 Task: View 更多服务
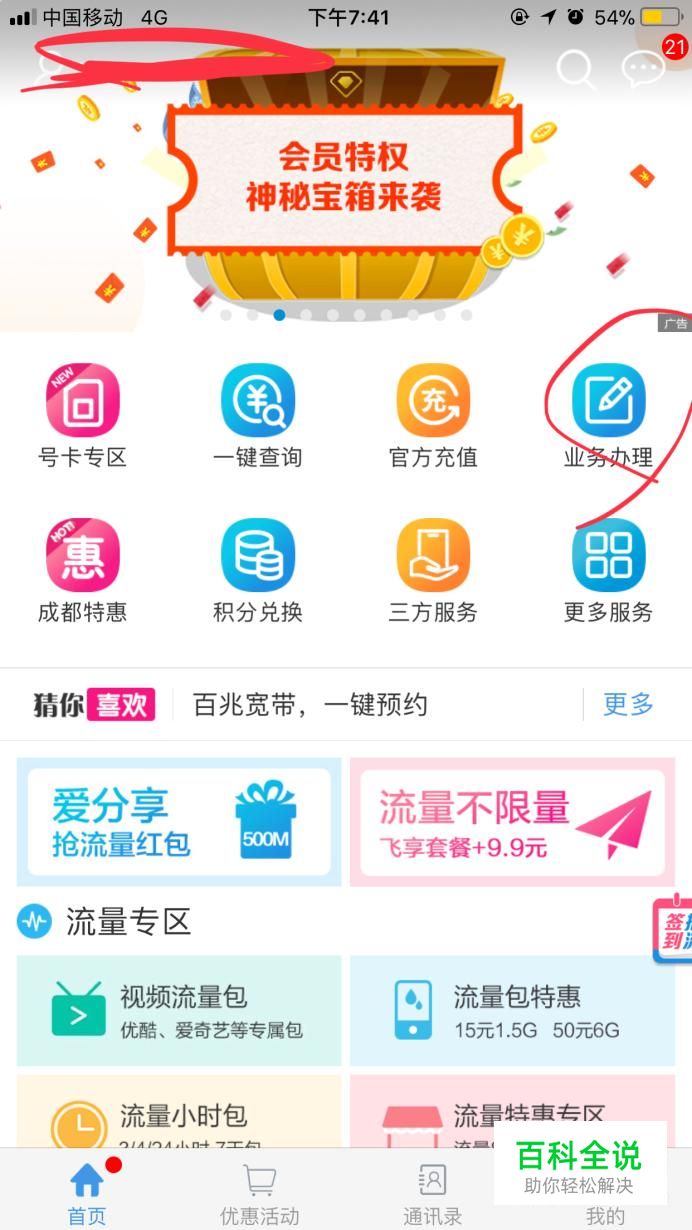[x=608, y=572]
